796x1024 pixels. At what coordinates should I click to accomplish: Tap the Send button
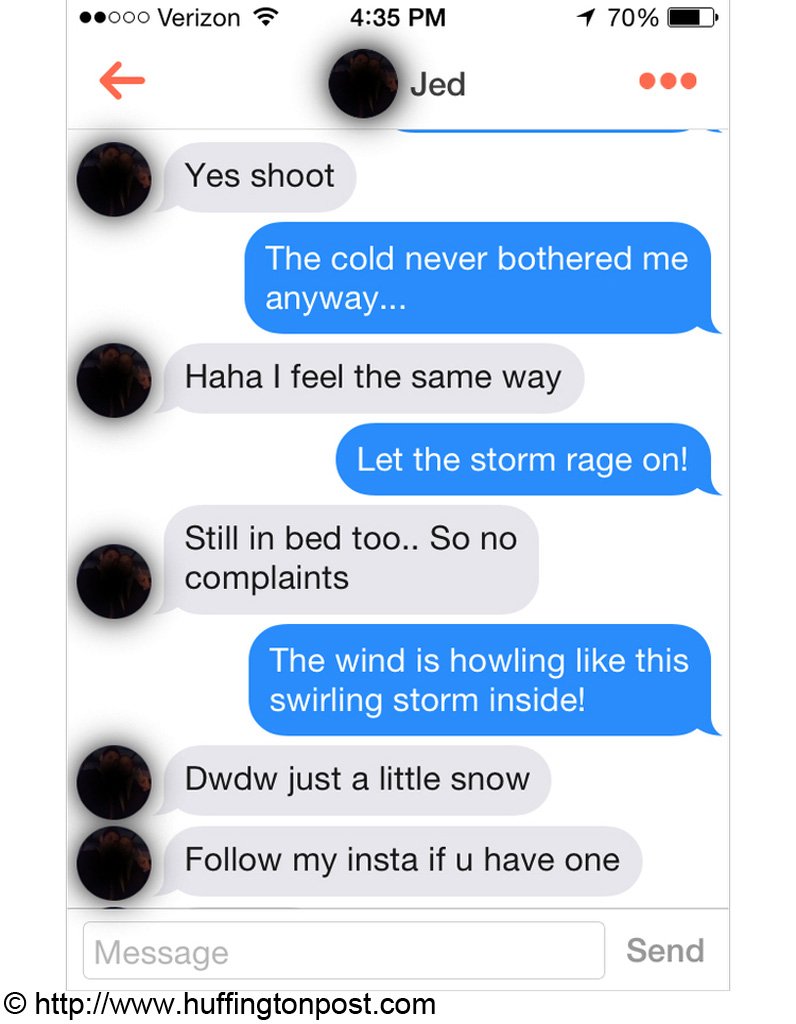pyautogui.click(x=665, y=950)
